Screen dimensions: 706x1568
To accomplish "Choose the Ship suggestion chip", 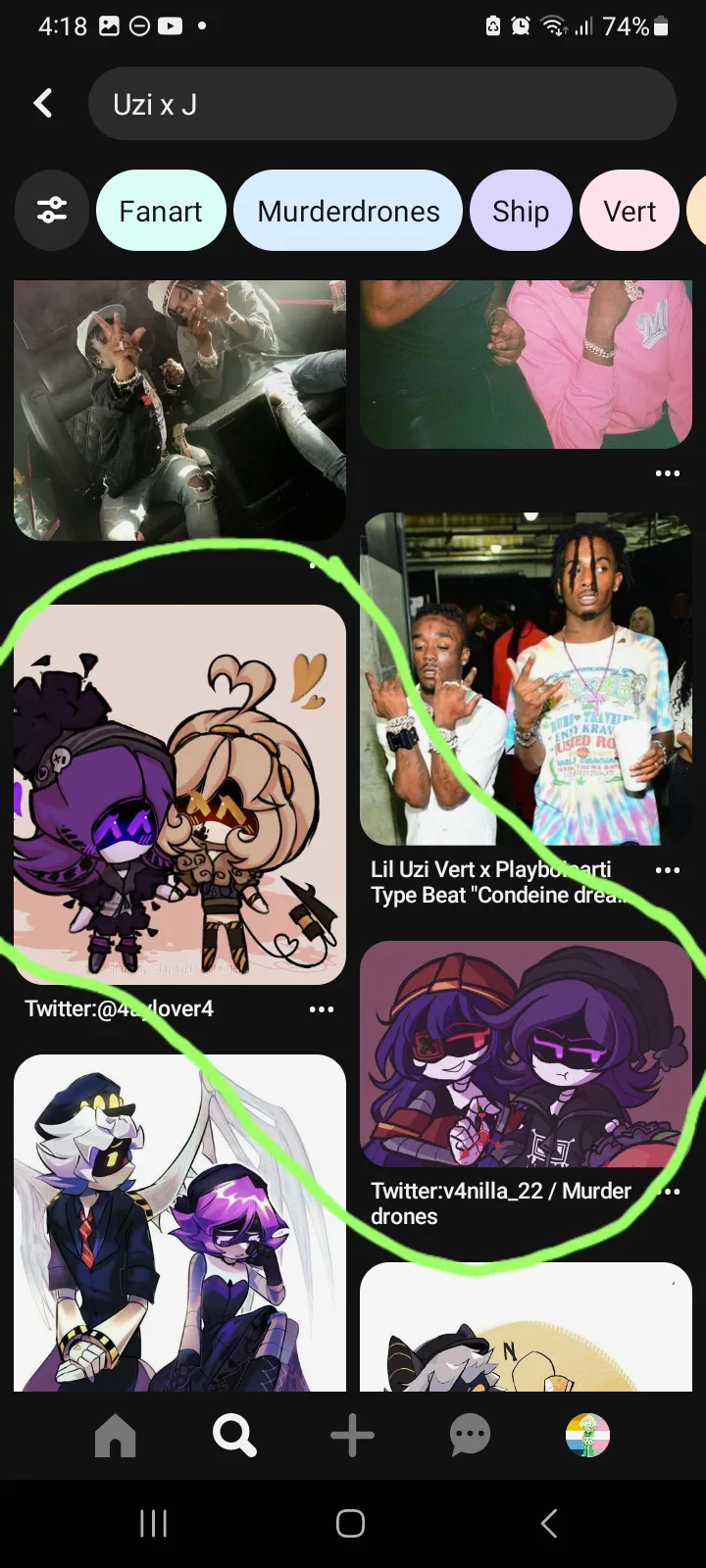I will tap(521, 211).
